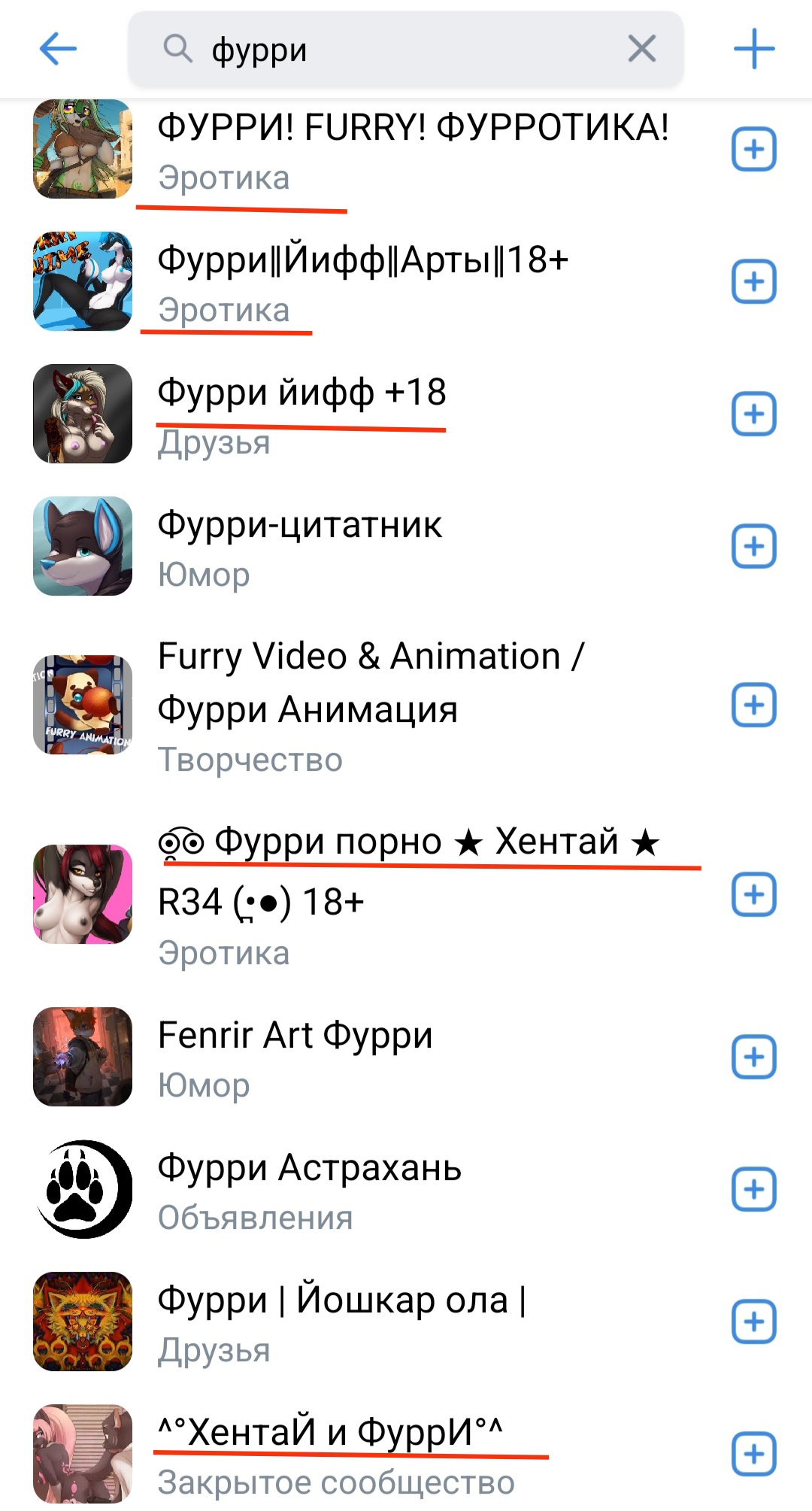Viewport: 812px width, 1511px height.
Task: Create a new community with plus
Action: pos(754,50)
